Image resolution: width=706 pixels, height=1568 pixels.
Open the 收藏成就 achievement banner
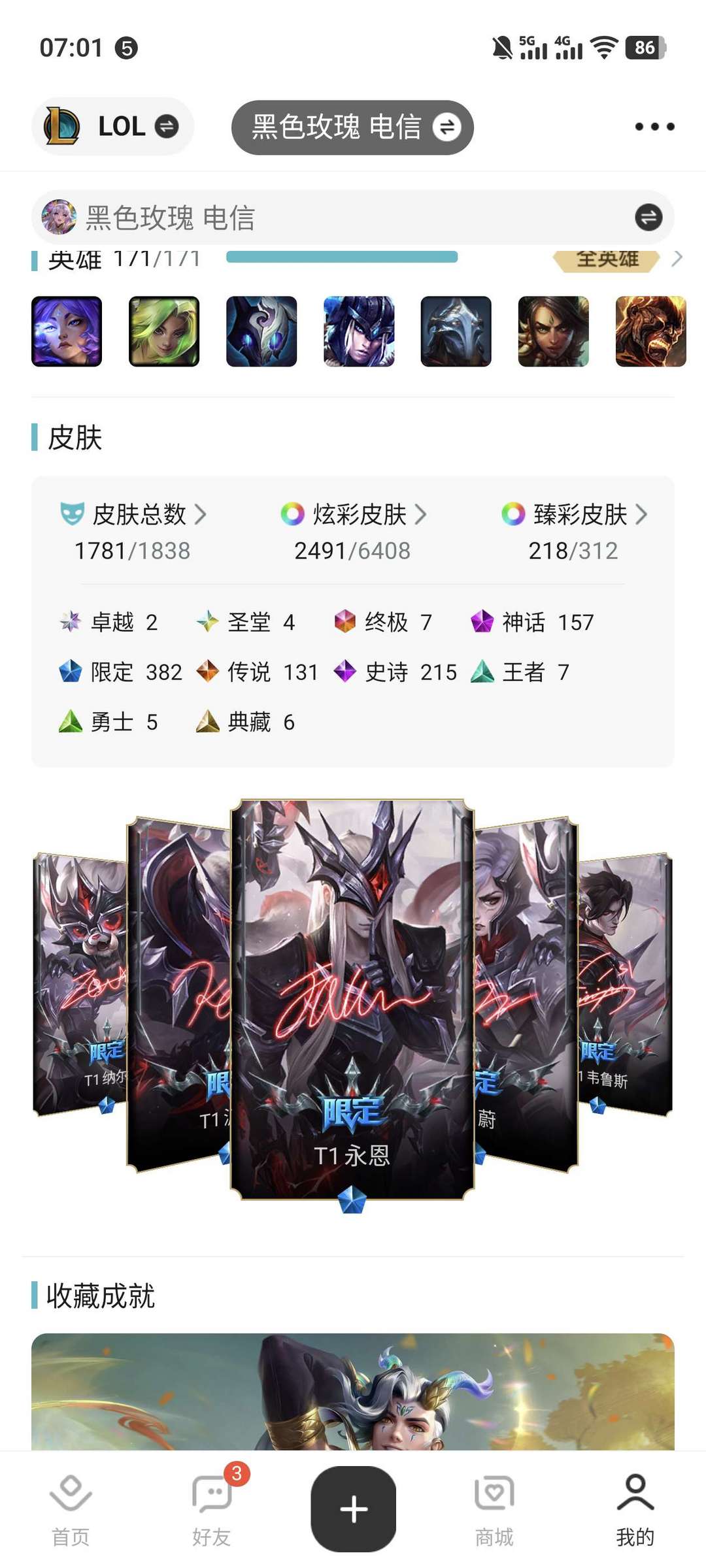[x=353, y=1392]
